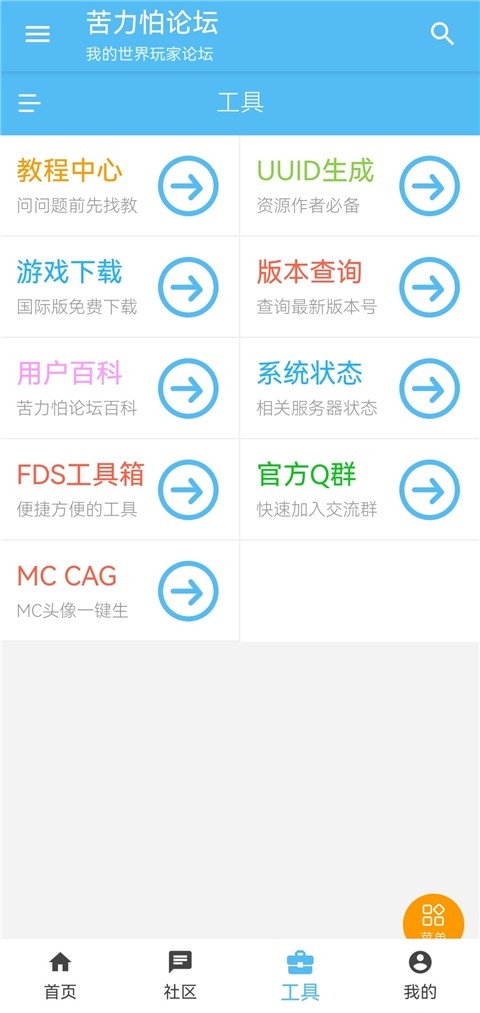
Task: Select the 工具 tab
Action: coord(300,976)
